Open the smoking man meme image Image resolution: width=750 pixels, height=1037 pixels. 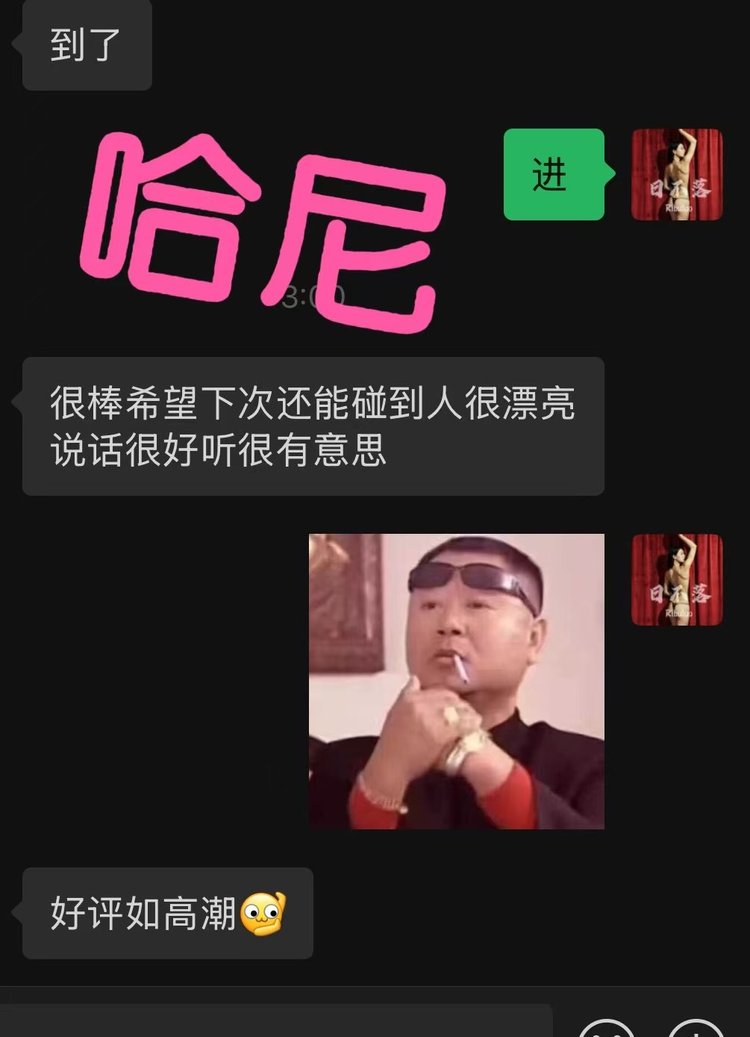(456, 681)
